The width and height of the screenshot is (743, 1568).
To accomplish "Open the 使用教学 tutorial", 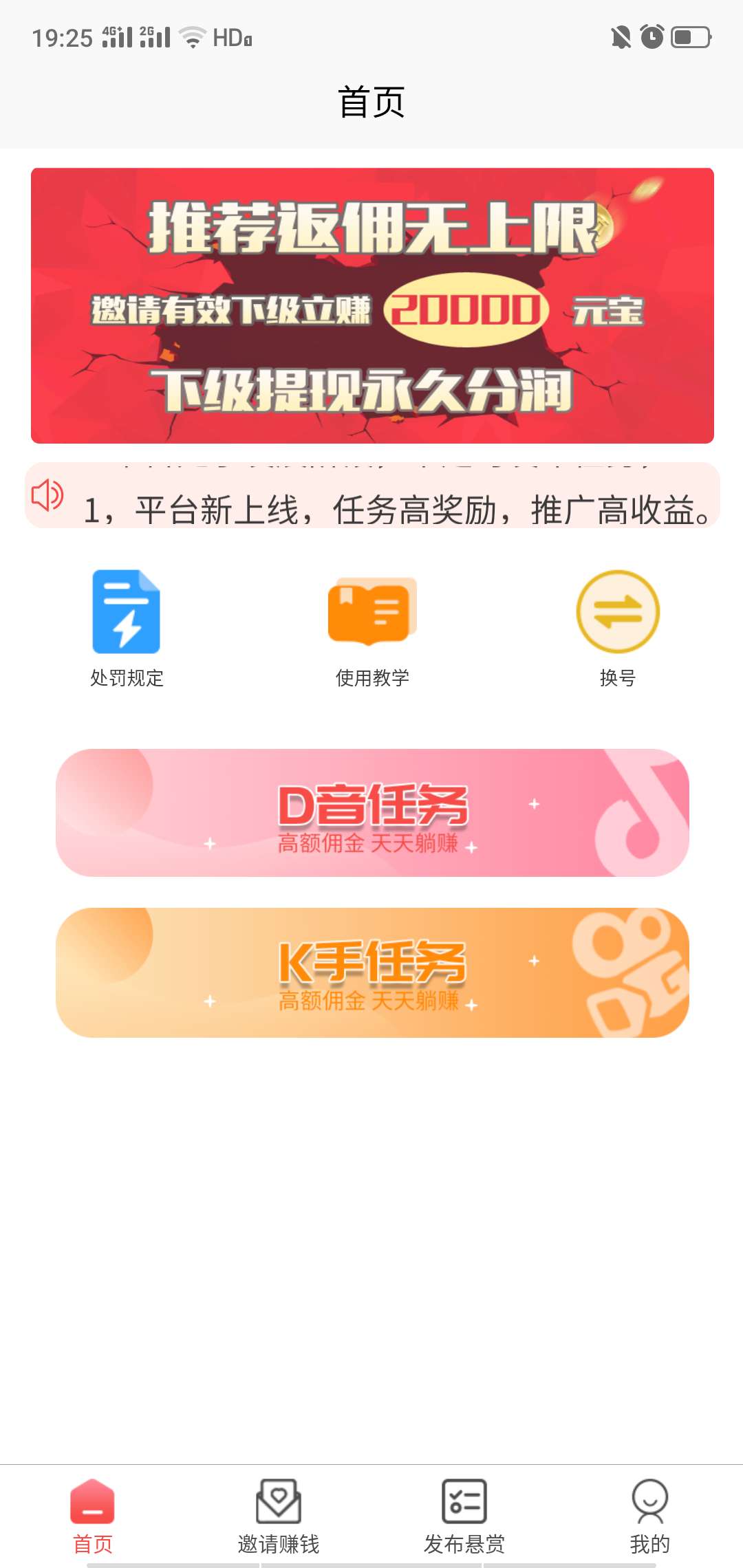I will pos(372,628).
